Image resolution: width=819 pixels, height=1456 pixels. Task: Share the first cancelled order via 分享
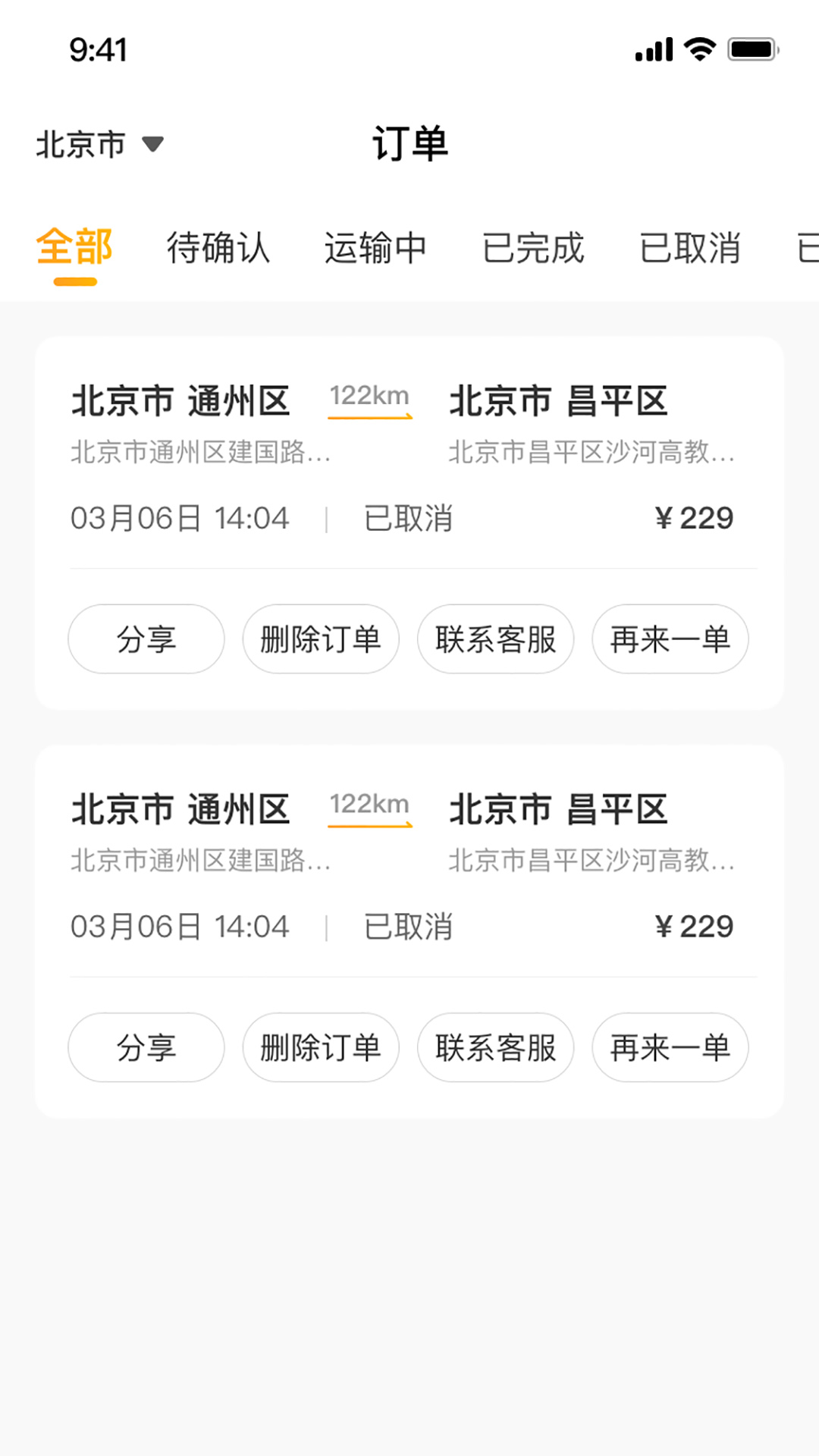(146, 639)
